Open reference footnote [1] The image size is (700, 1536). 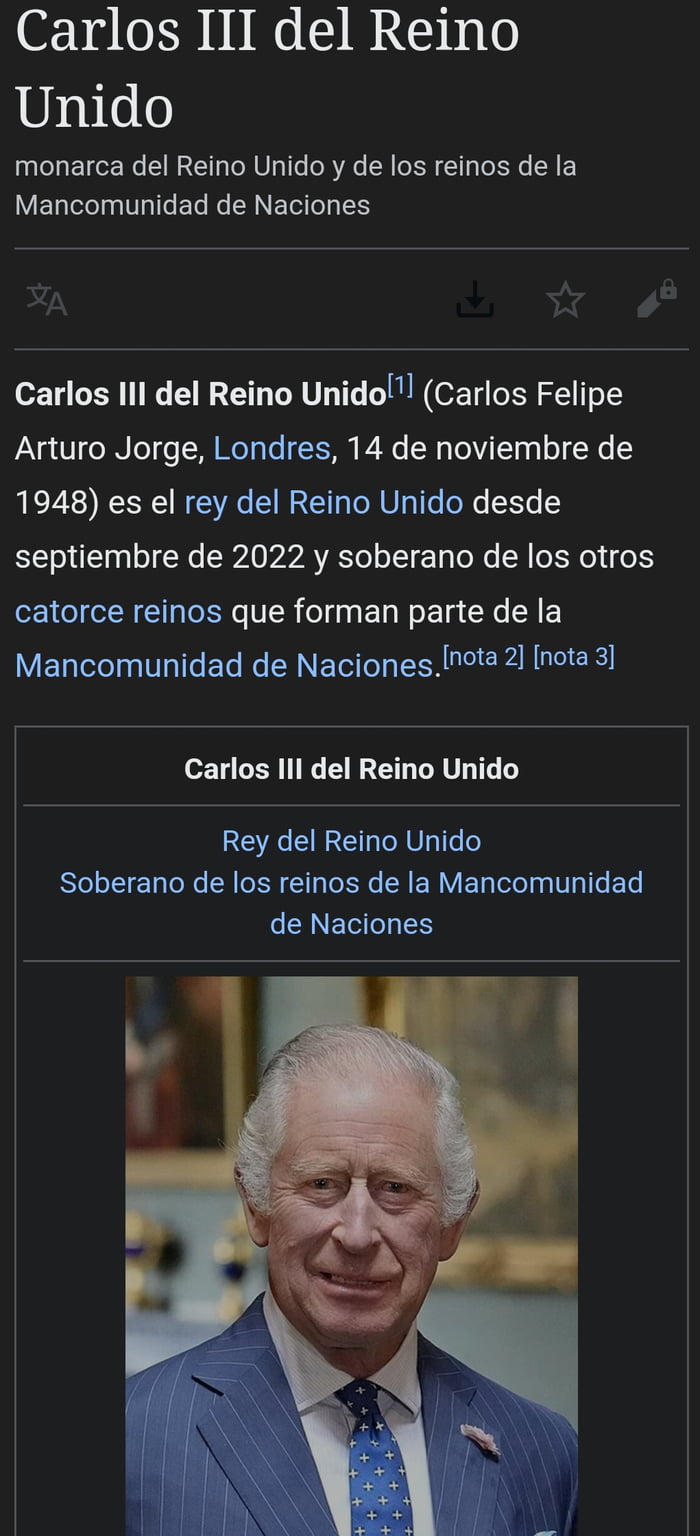[x=400, y=385]
